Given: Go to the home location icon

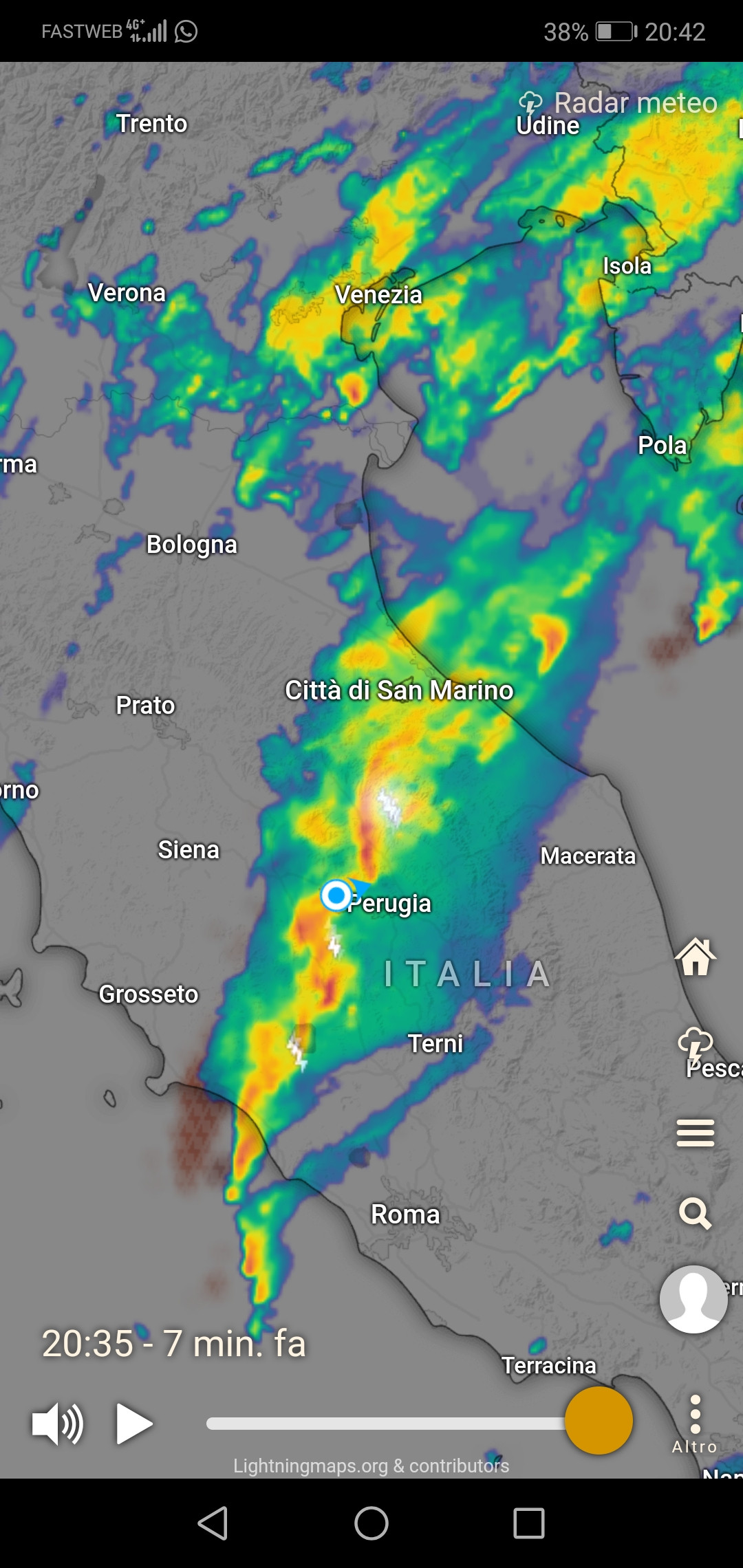Looking at the screenshot, I should click(696, 957).
